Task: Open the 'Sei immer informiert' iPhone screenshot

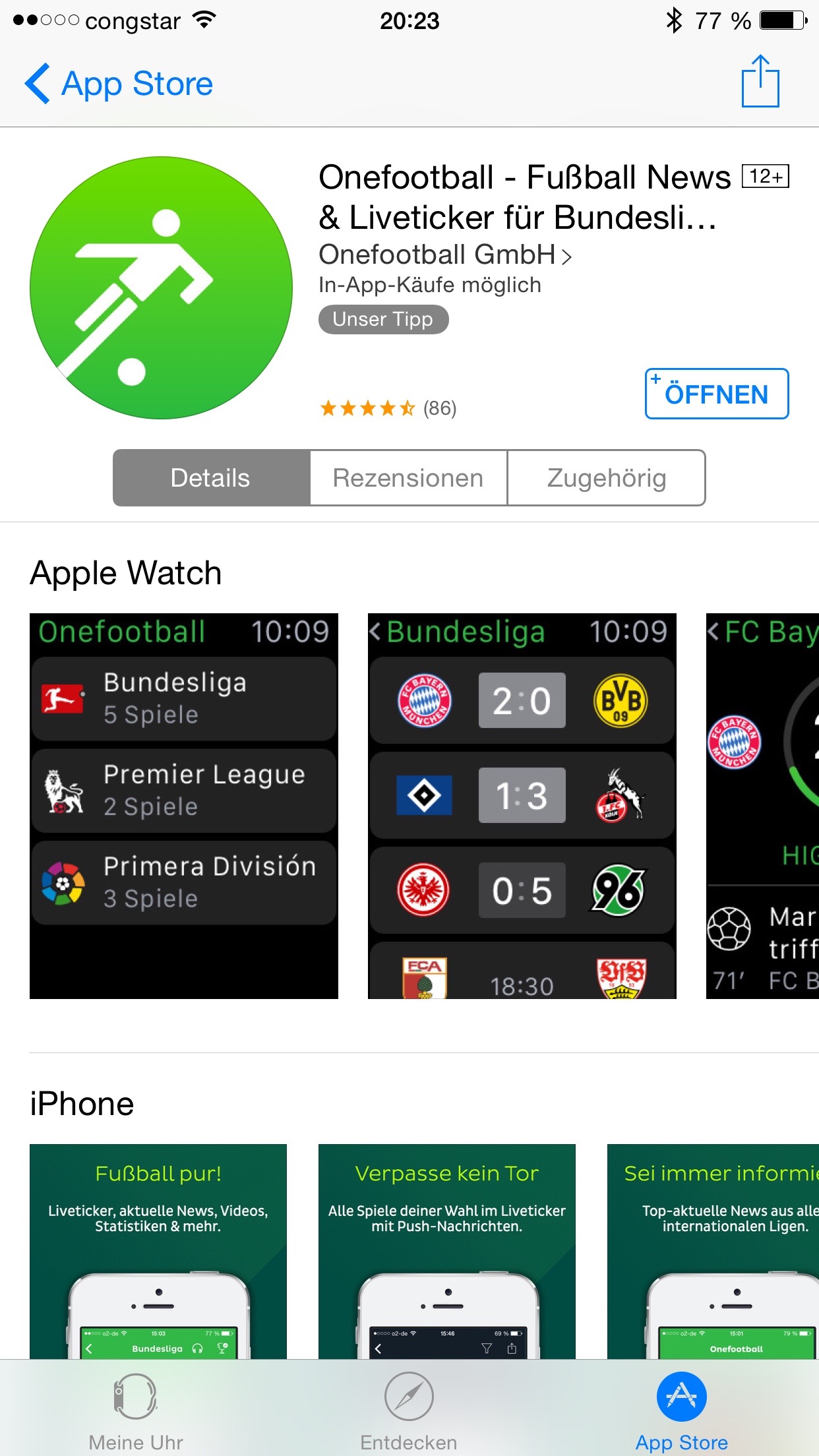Action: click(713, 1251)
